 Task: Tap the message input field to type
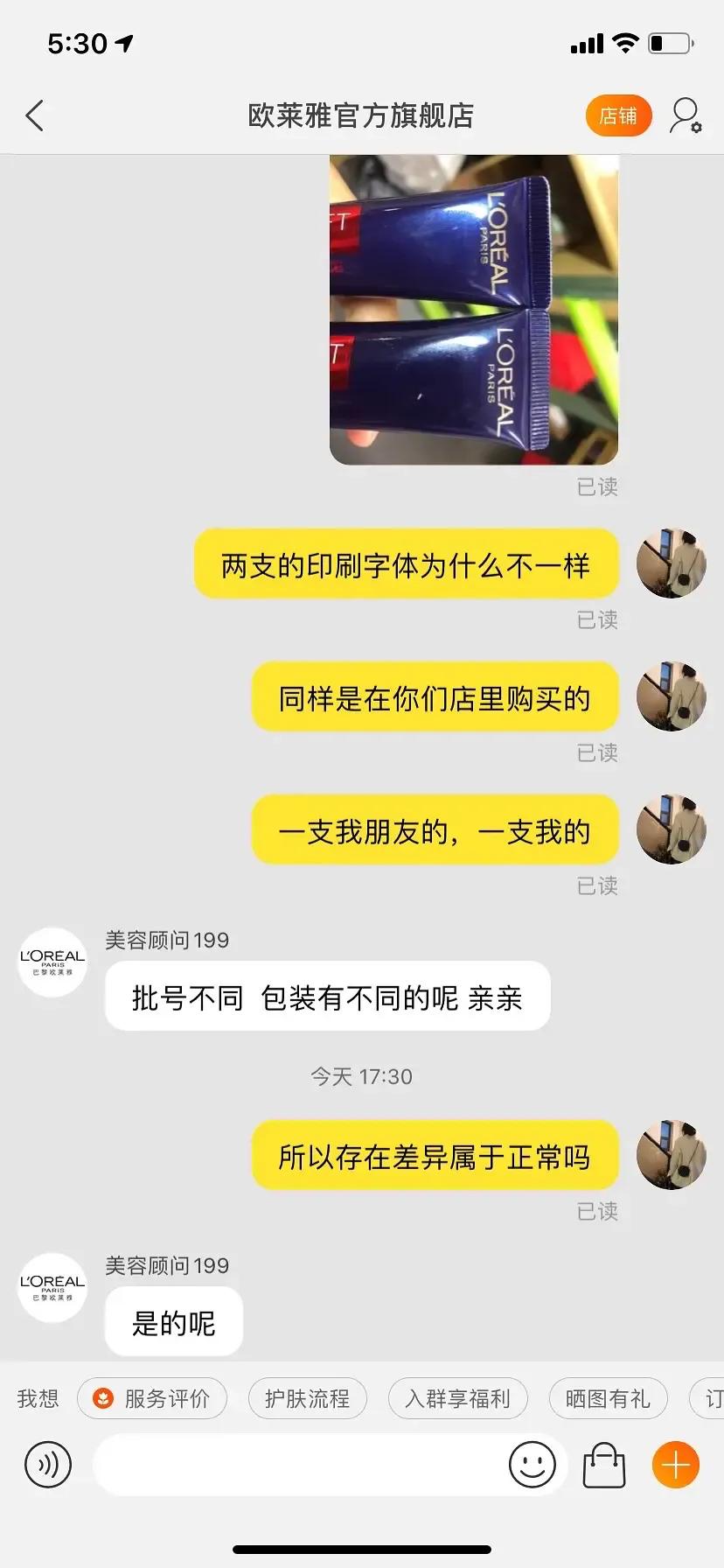pyautogui.click(x=306, y=1465)
